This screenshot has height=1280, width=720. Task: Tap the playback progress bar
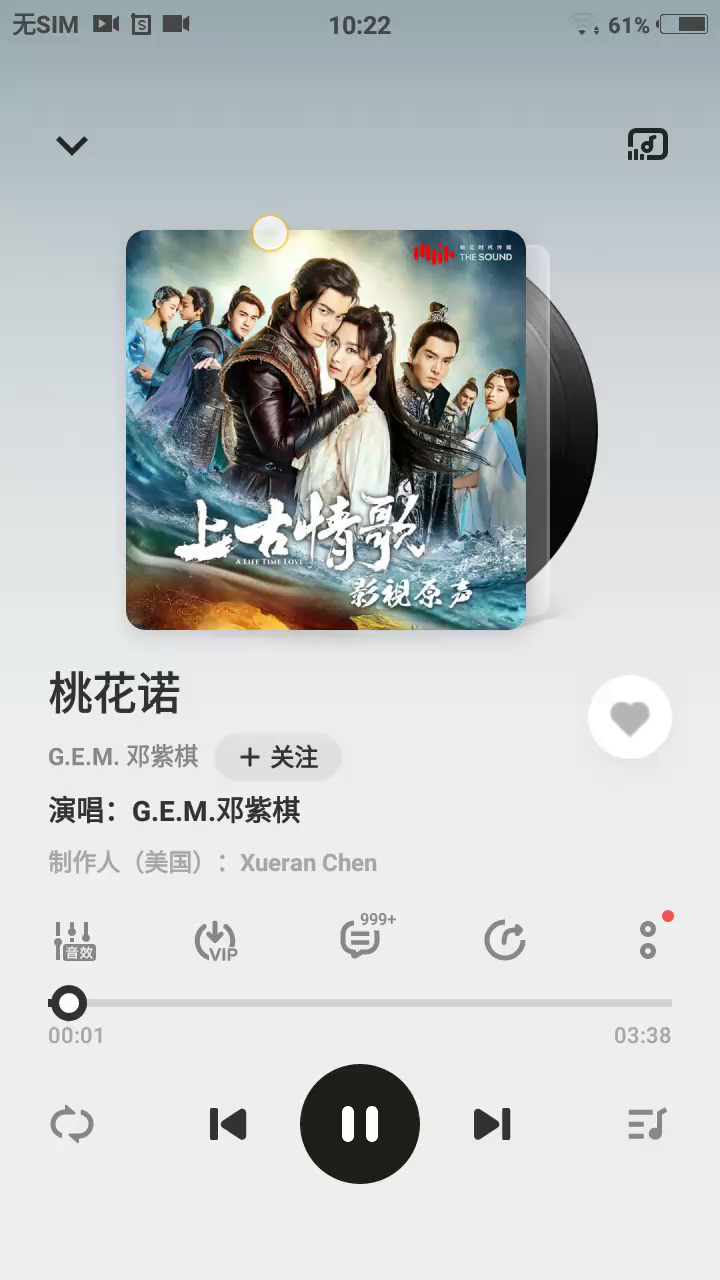370,1003
